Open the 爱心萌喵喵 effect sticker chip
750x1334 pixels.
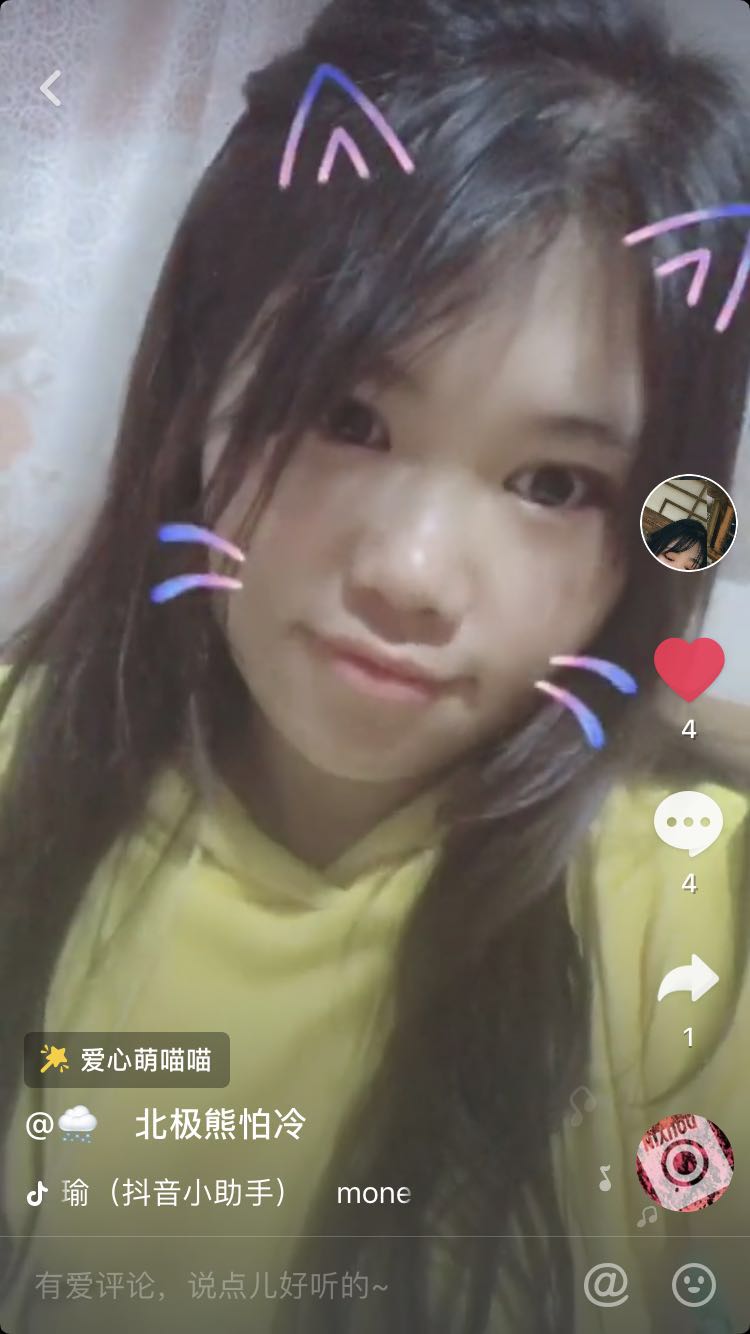point(127,1060)
